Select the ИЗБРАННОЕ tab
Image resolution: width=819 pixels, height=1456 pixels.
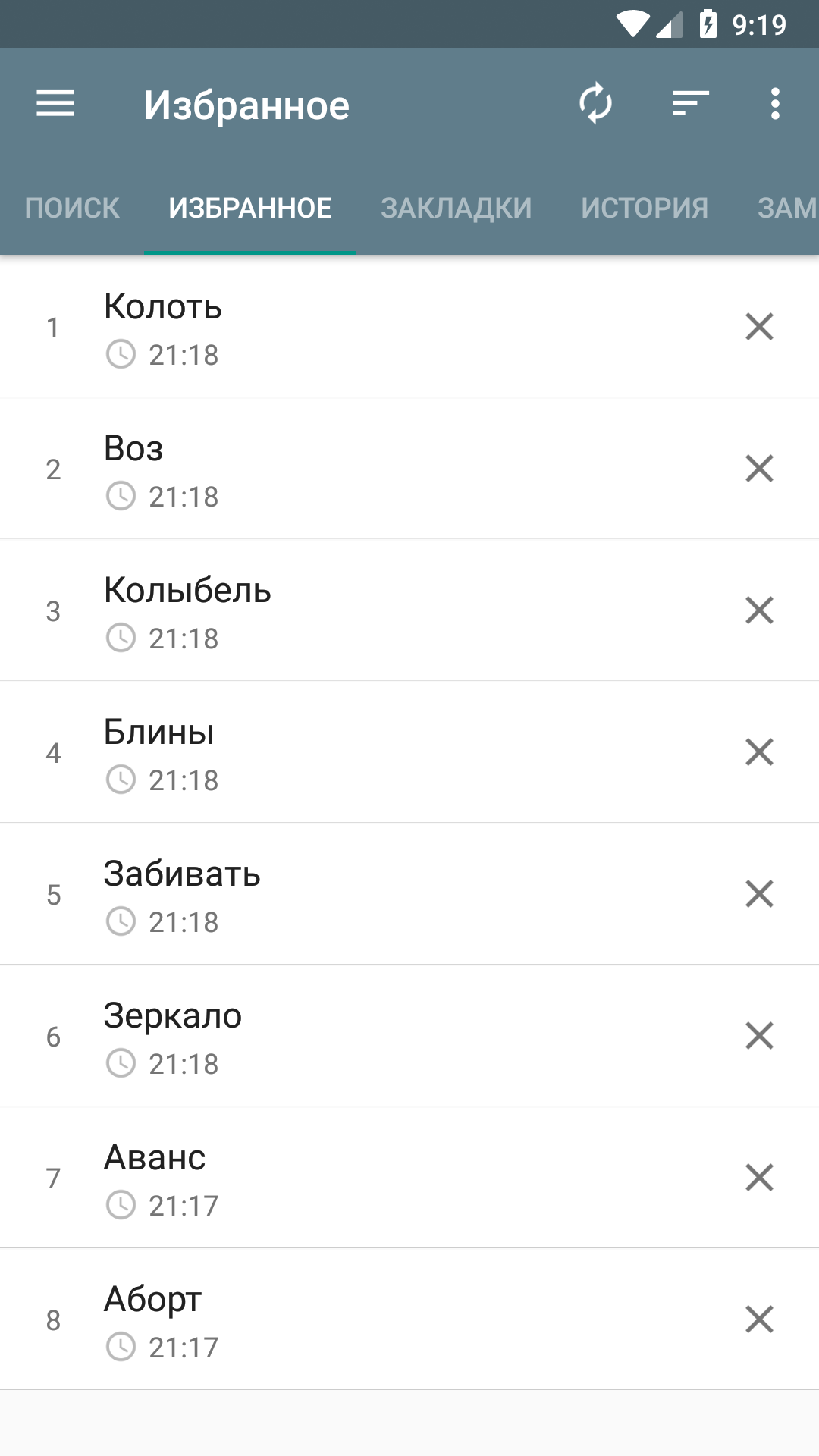[x=250, y=208]
